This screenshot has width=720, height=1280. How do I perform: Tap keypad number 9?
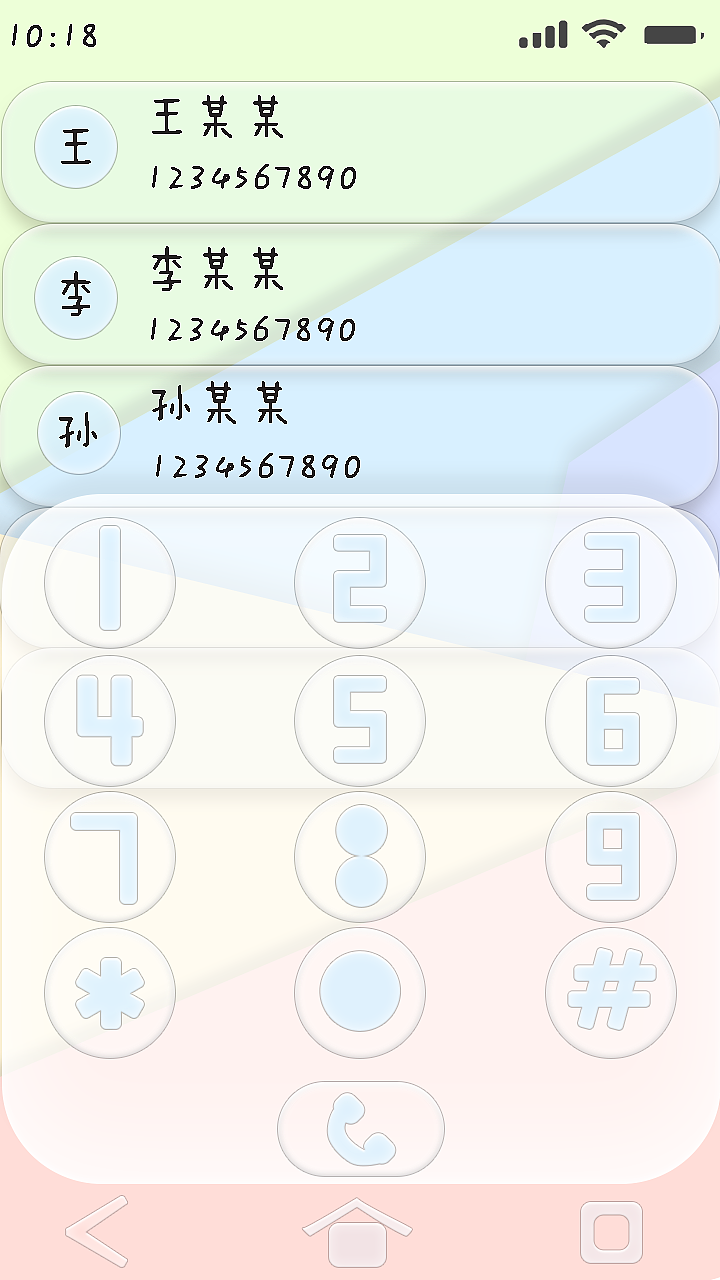(x=610, y=856)
